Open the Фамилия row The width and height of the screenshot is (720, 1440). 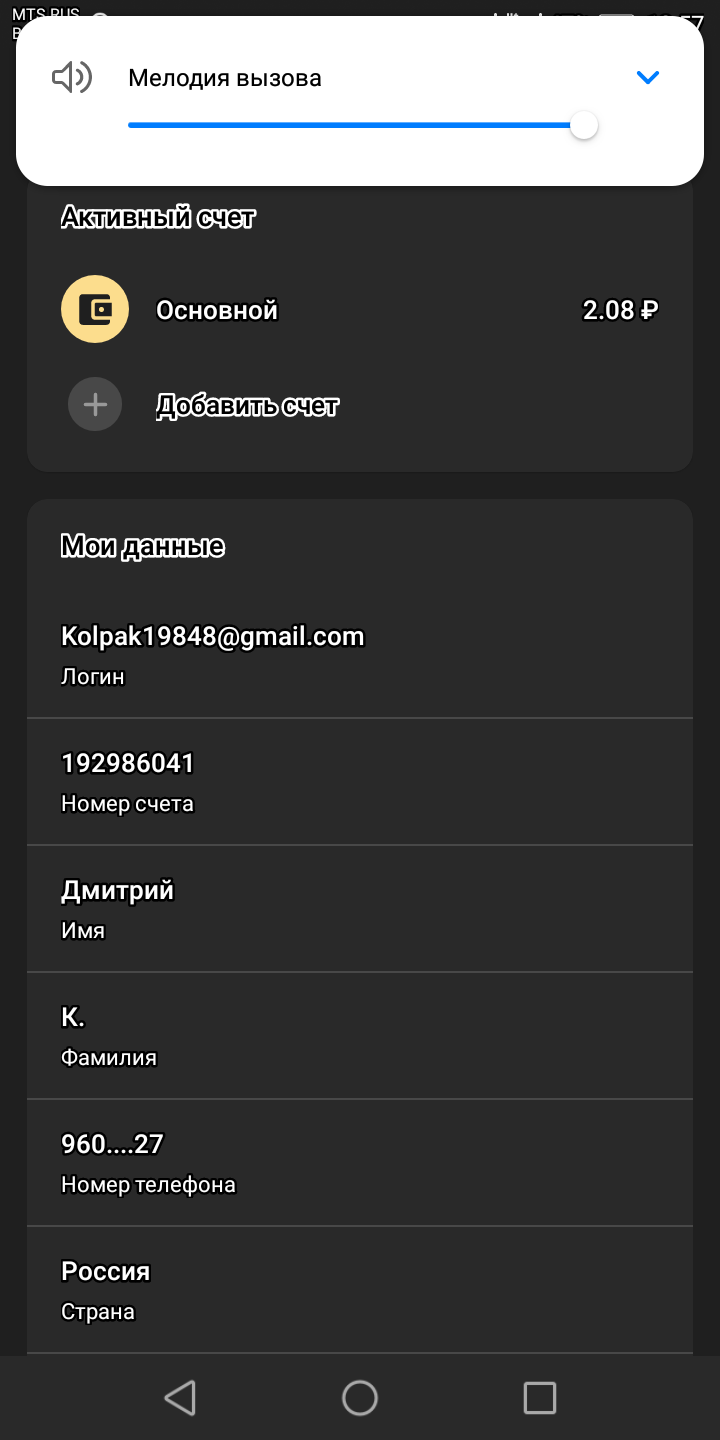(360, 1035)
